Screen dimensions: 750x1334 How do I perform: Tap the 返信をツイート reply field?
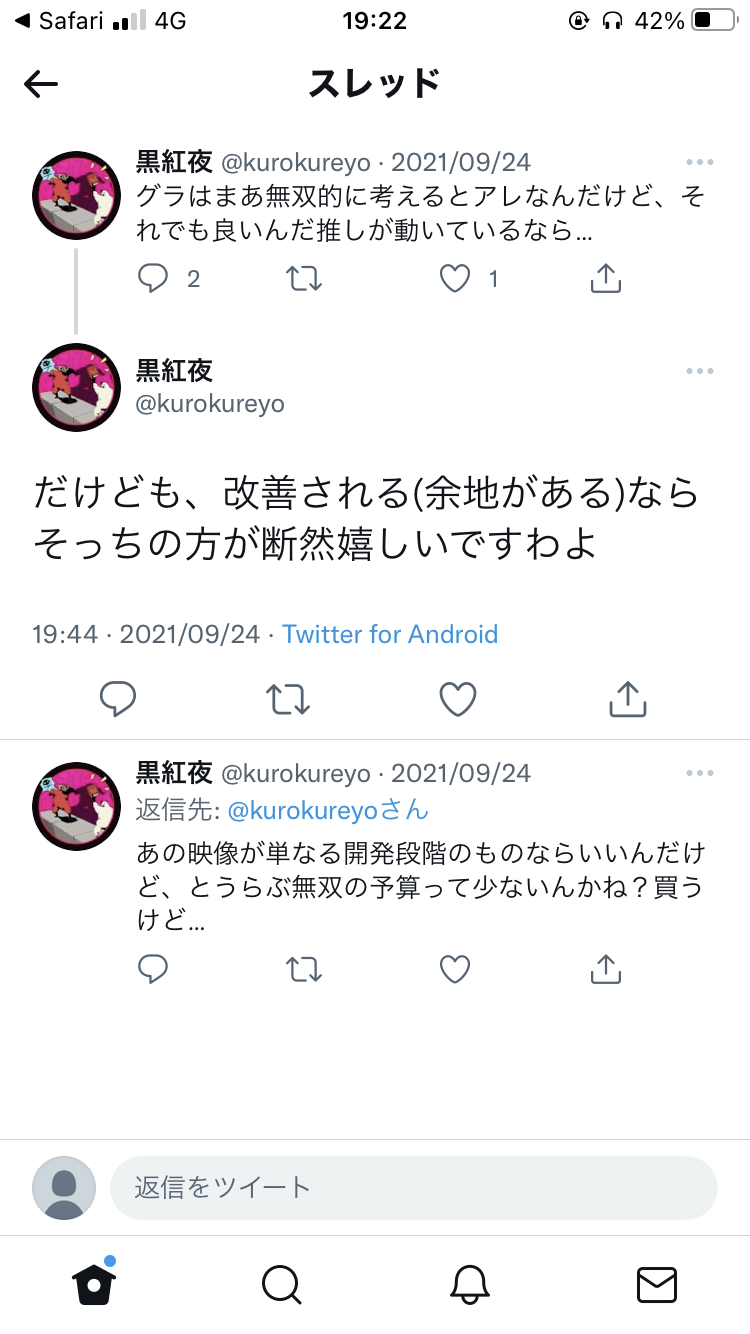[413, 1187]
